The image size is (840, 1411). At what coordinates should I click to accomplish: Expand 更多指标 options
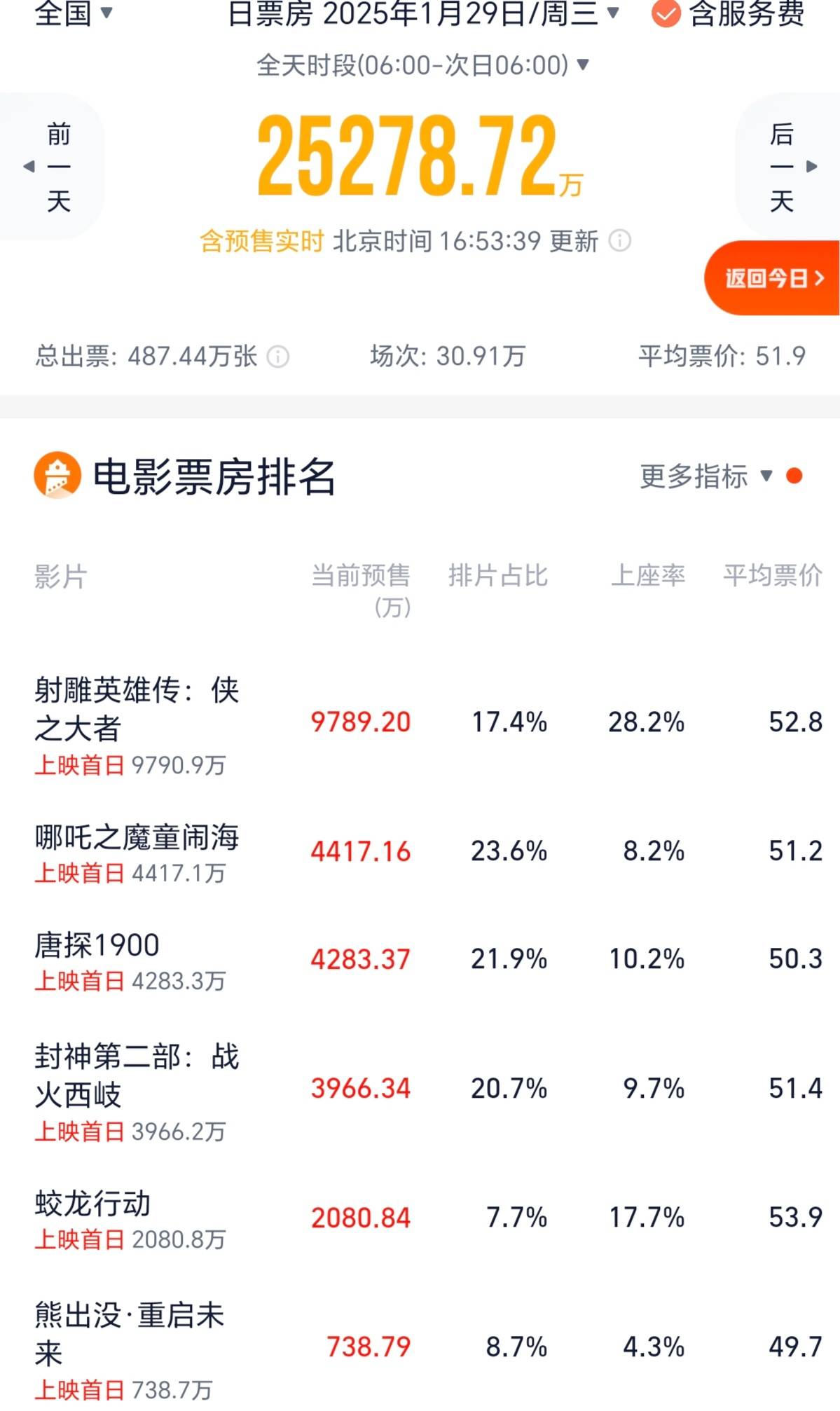point(706,476)
